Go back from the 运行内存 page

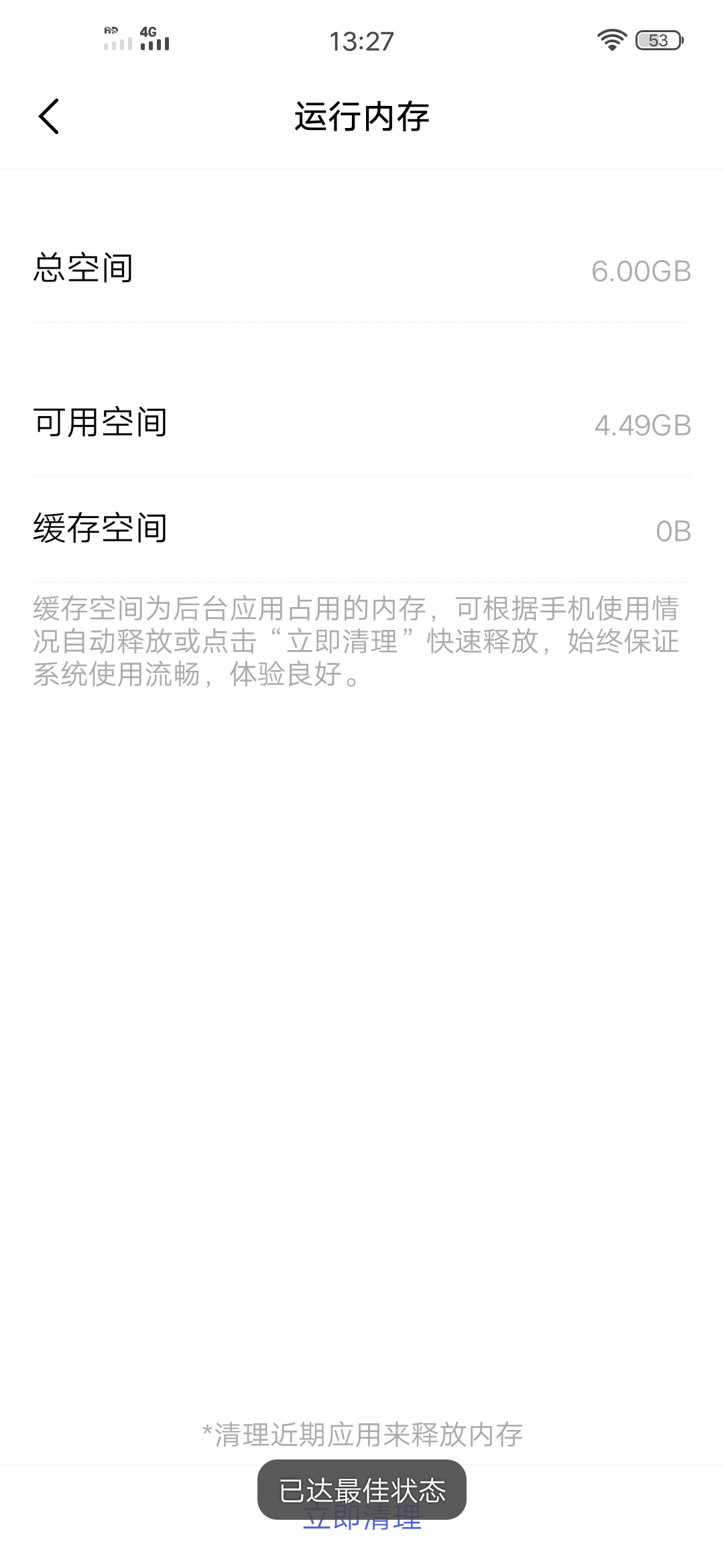[x=49, y=117]
